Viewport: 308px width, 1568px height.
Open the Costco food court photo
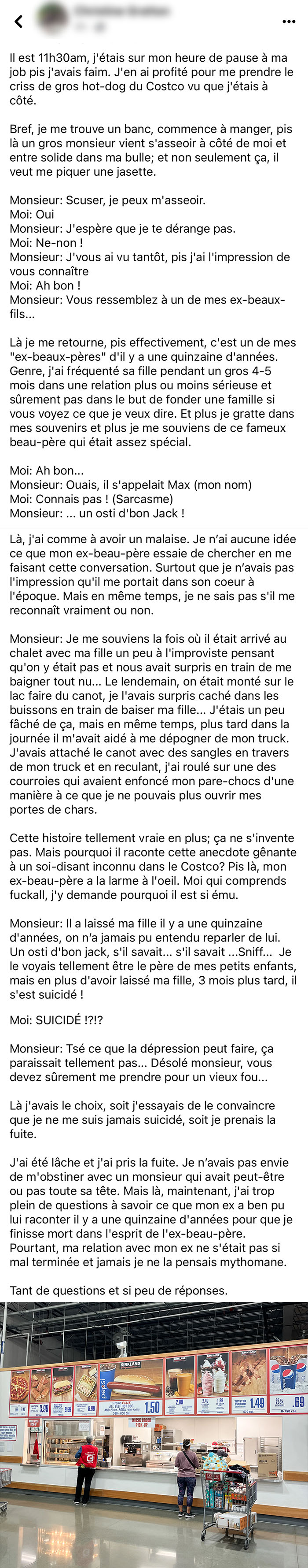[154, 1434]
